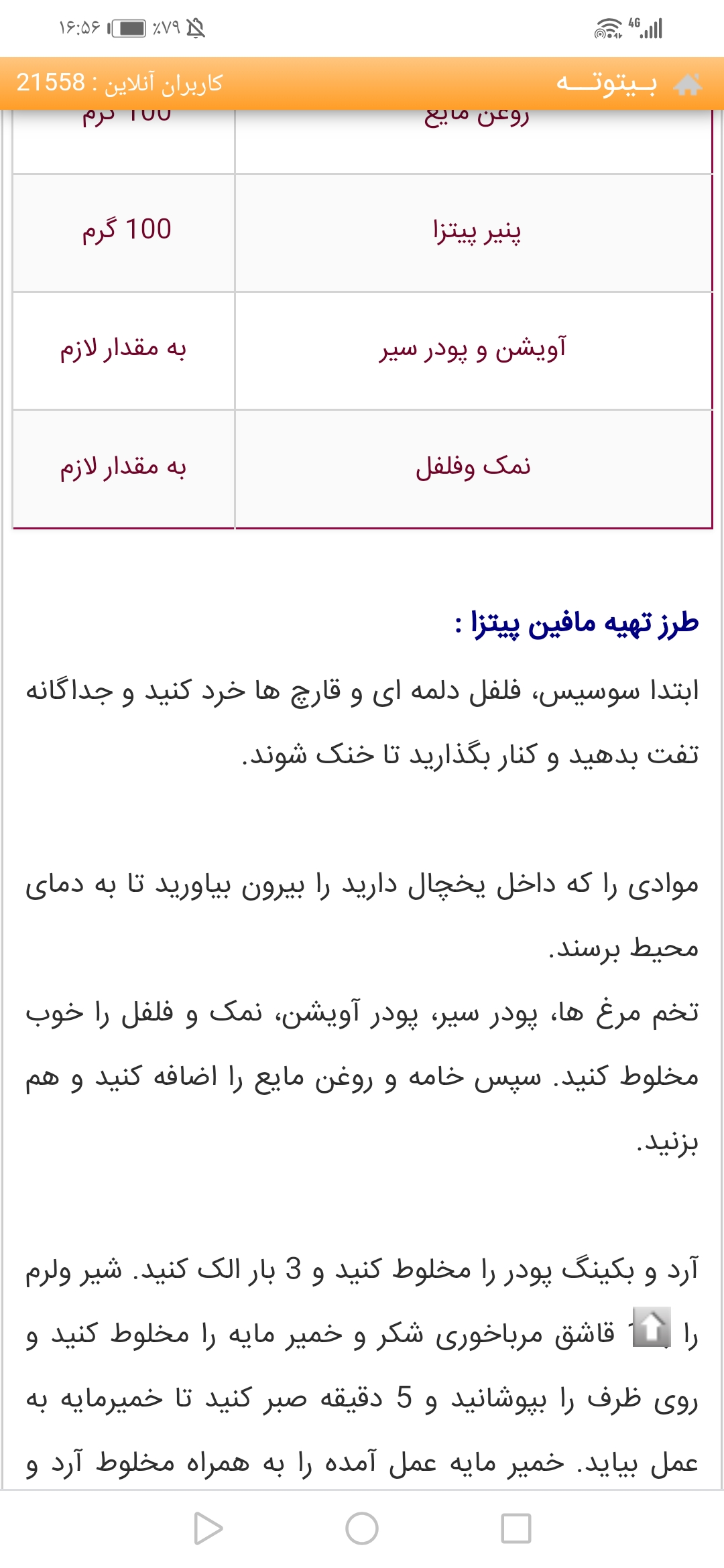Open the Beytoote home icon
This screenshot has height=1568, width=724.
click(686, 84)
